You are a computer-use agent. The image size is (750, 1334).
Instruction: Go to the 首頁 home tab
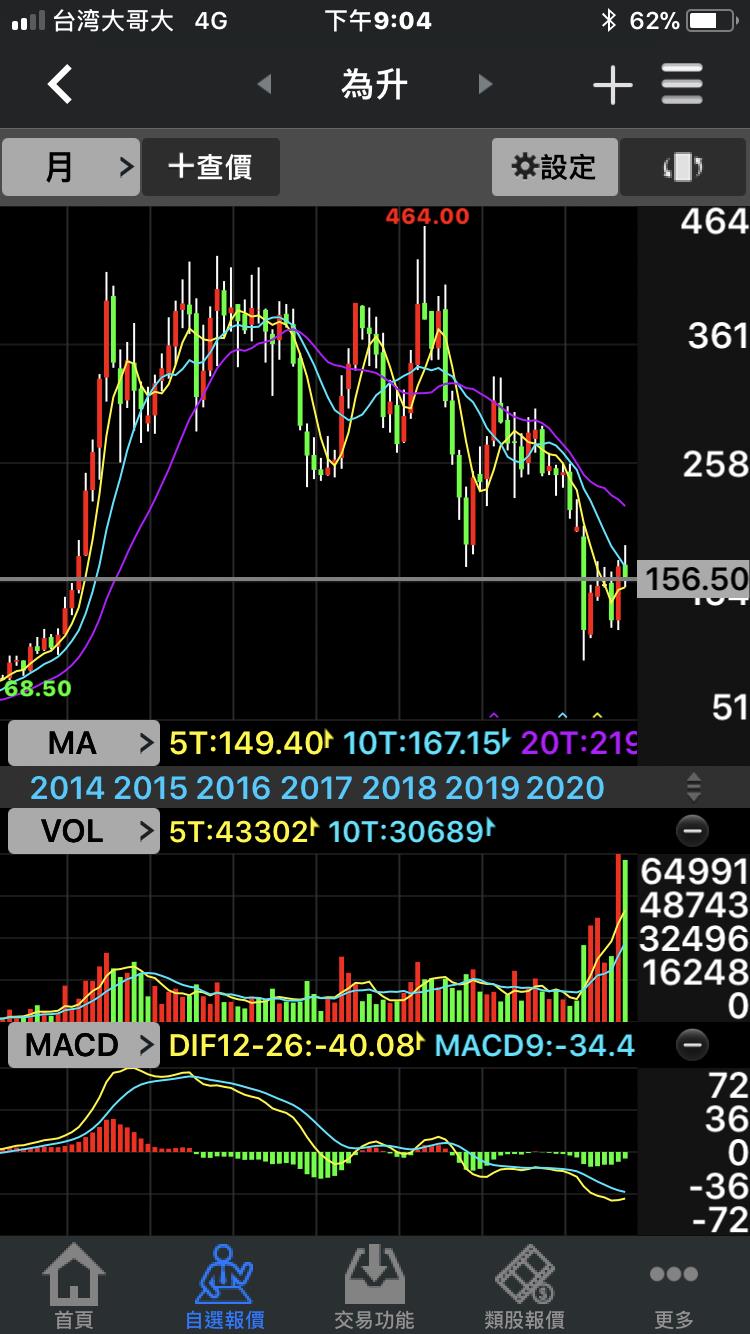pos(74,1286)
